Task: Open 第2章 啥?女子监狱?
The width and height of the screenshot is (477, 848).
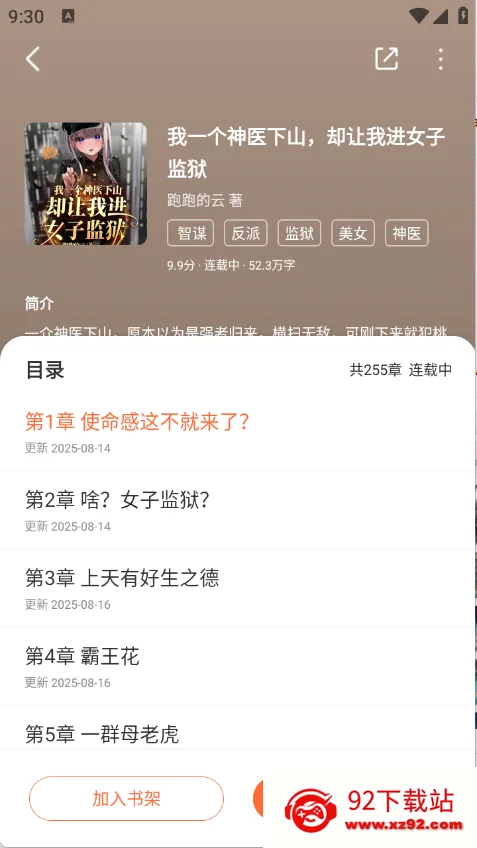Action: (238, 510)
